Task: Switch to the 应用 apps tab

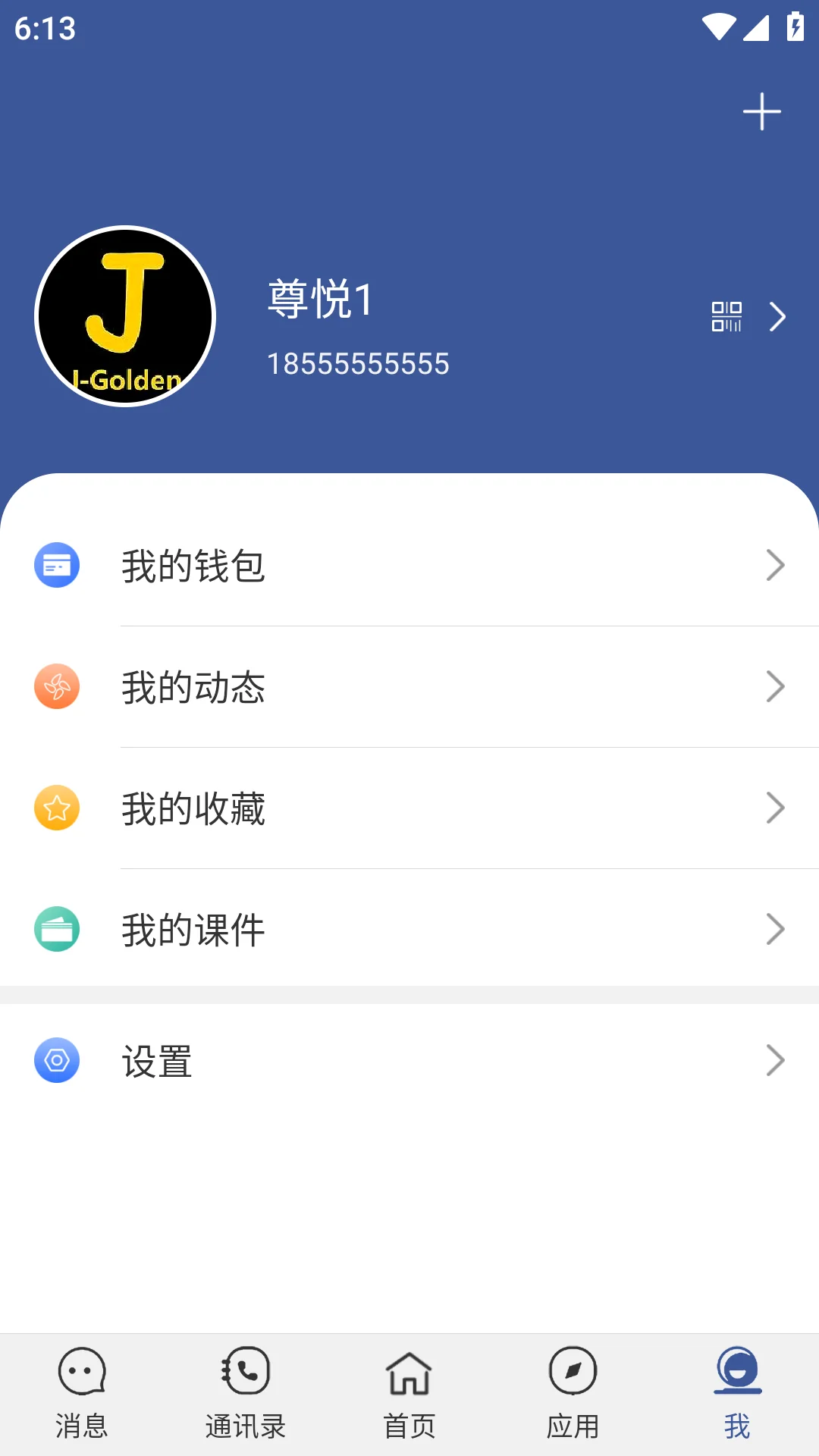Action: pyautogui.click(x=573, y=1394)
